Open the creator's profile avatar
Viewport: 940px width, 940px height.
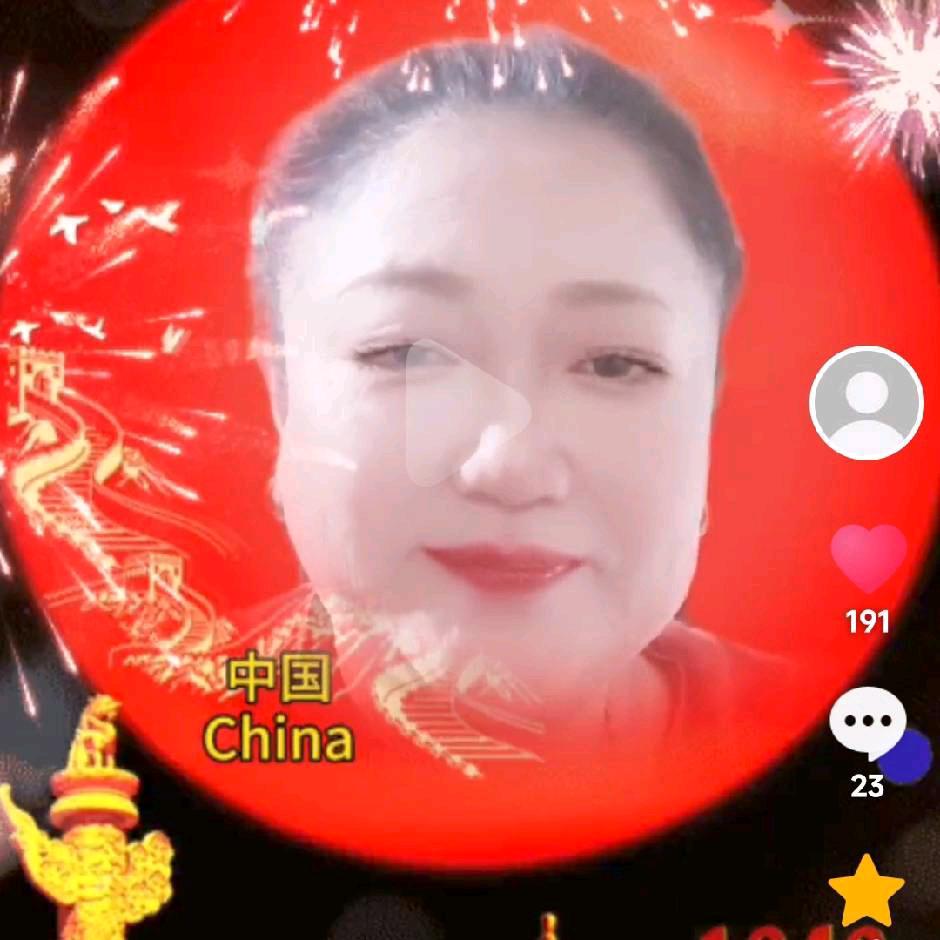pyautogui.click(x=865, y=403)
